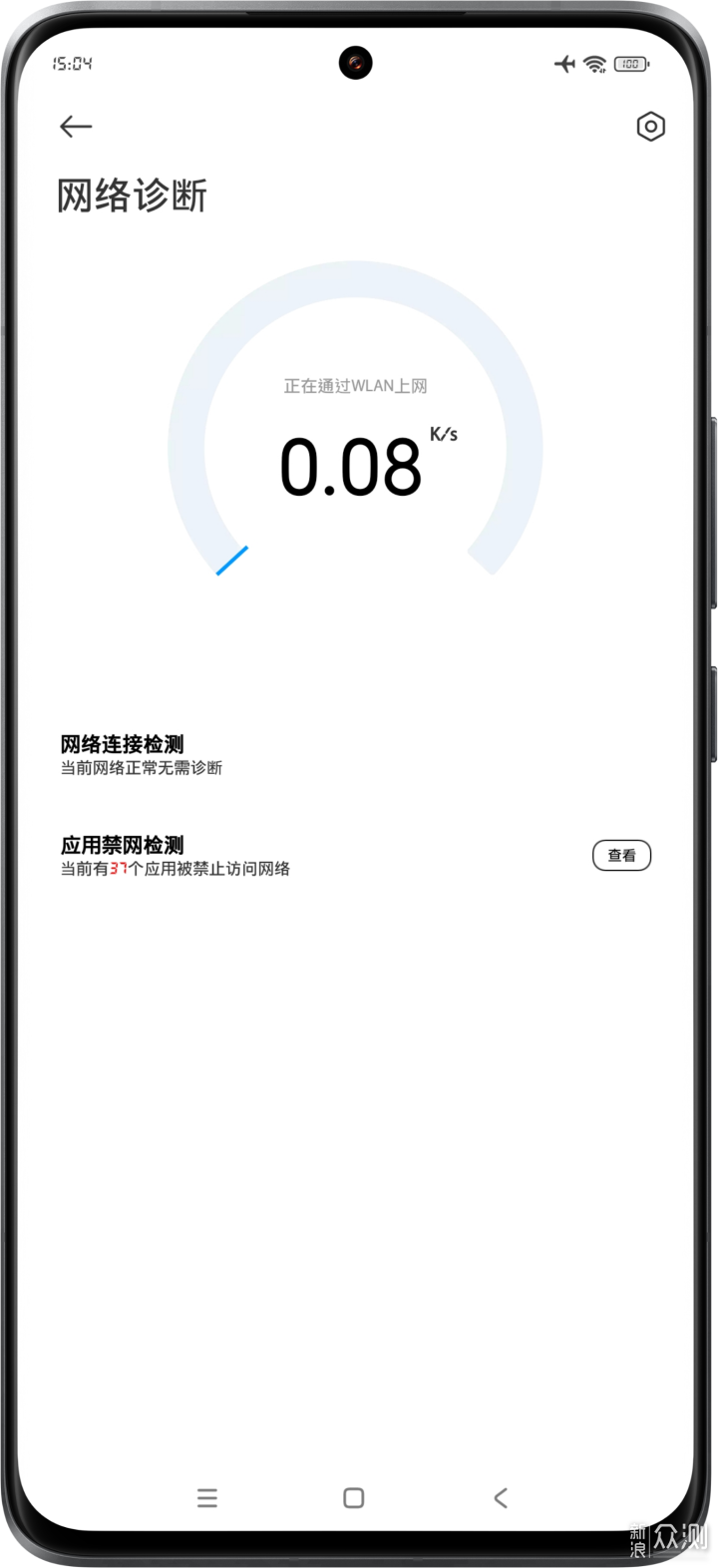Tap the back arrow to leave network diagnosis
This screenshot has width=718, height=1568.
click(76, 127)
